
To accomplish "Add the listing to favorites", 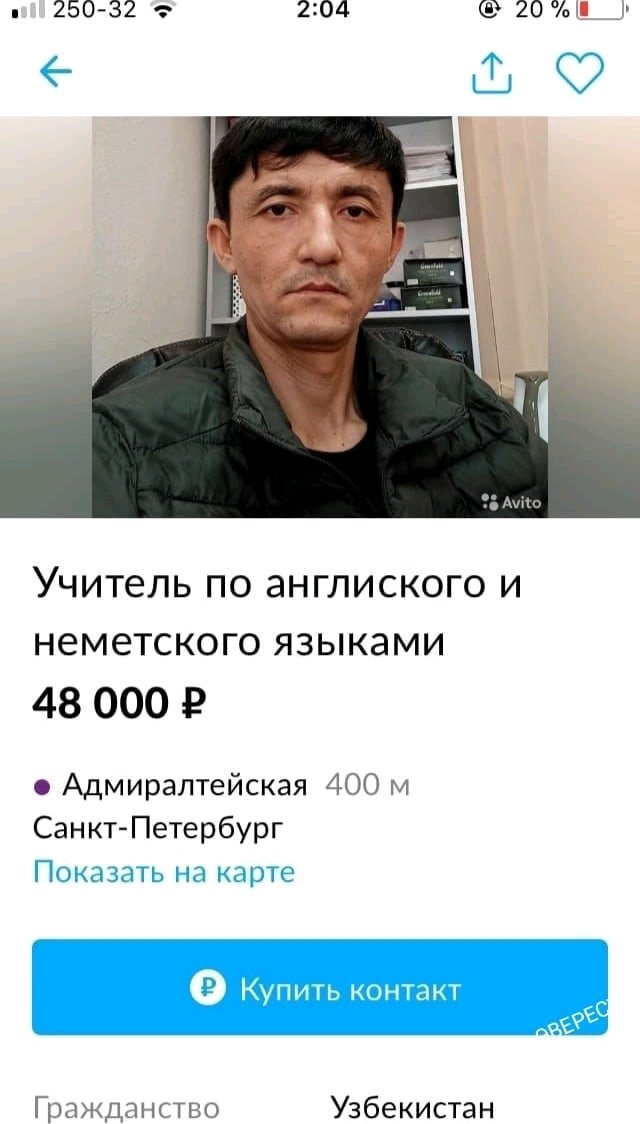I will 579,73.
